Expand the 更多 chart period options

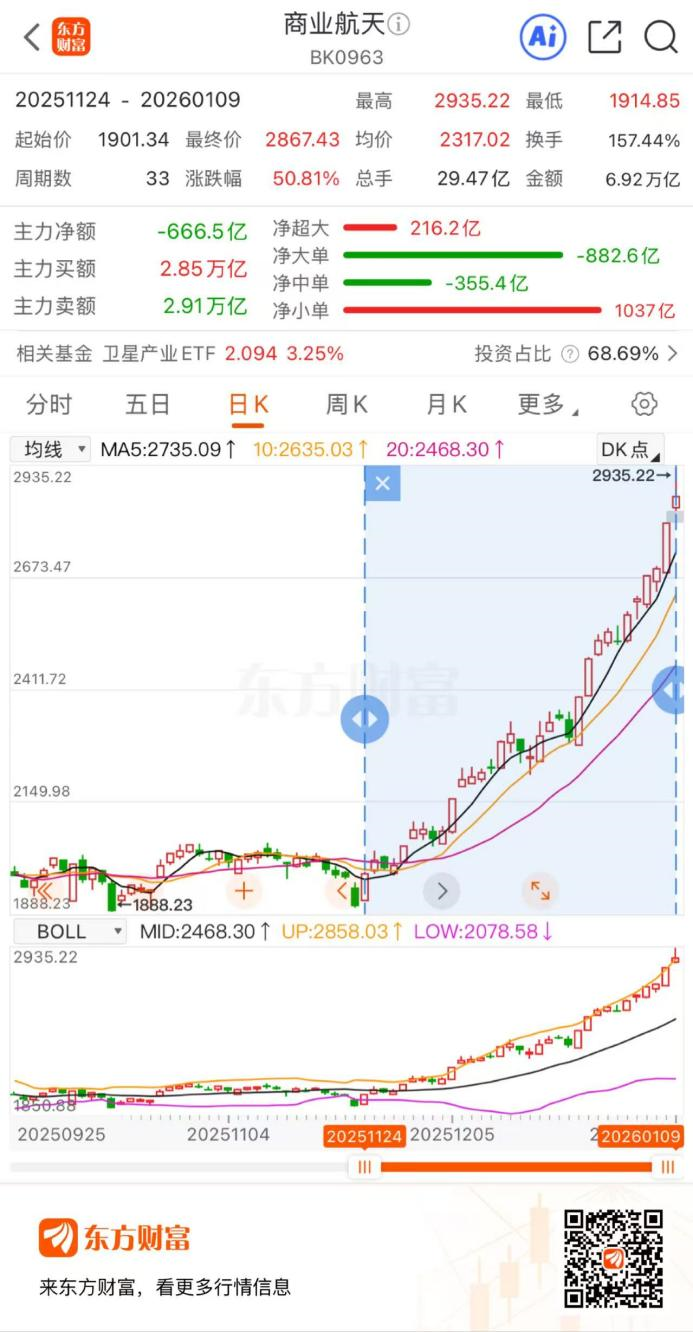click(x=547, y=404)
